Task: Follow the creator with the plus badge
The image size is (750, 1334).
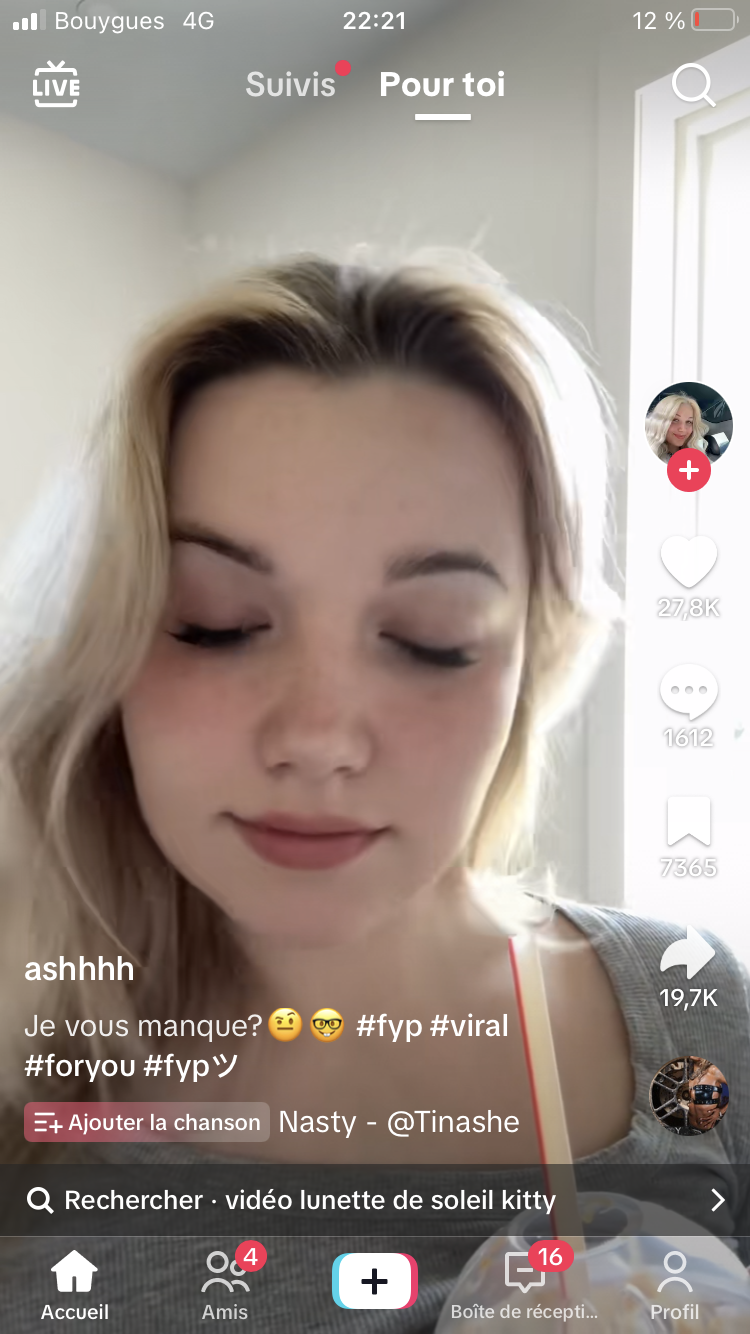Action: coord(689,470)
